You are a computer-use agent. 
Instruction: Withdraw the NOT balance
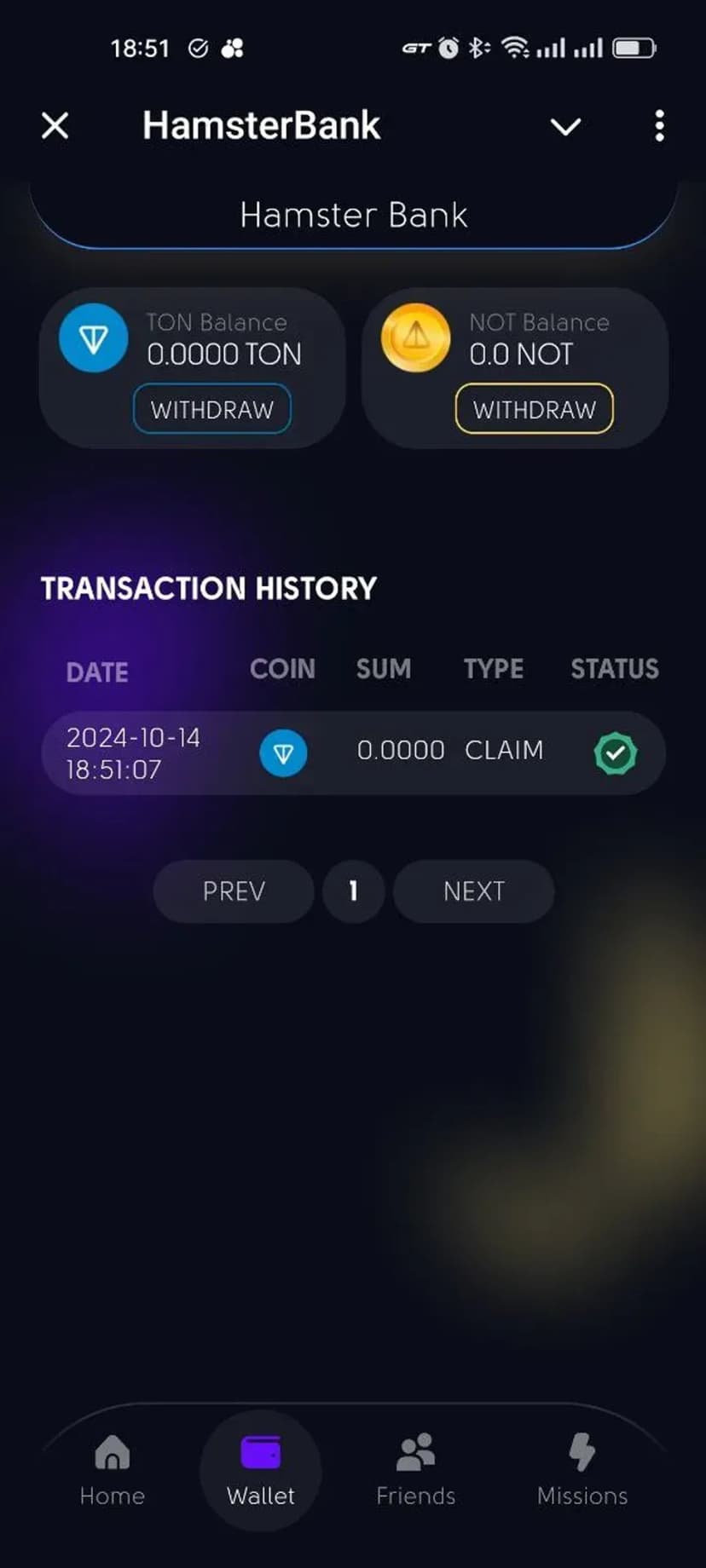(534, 409)
